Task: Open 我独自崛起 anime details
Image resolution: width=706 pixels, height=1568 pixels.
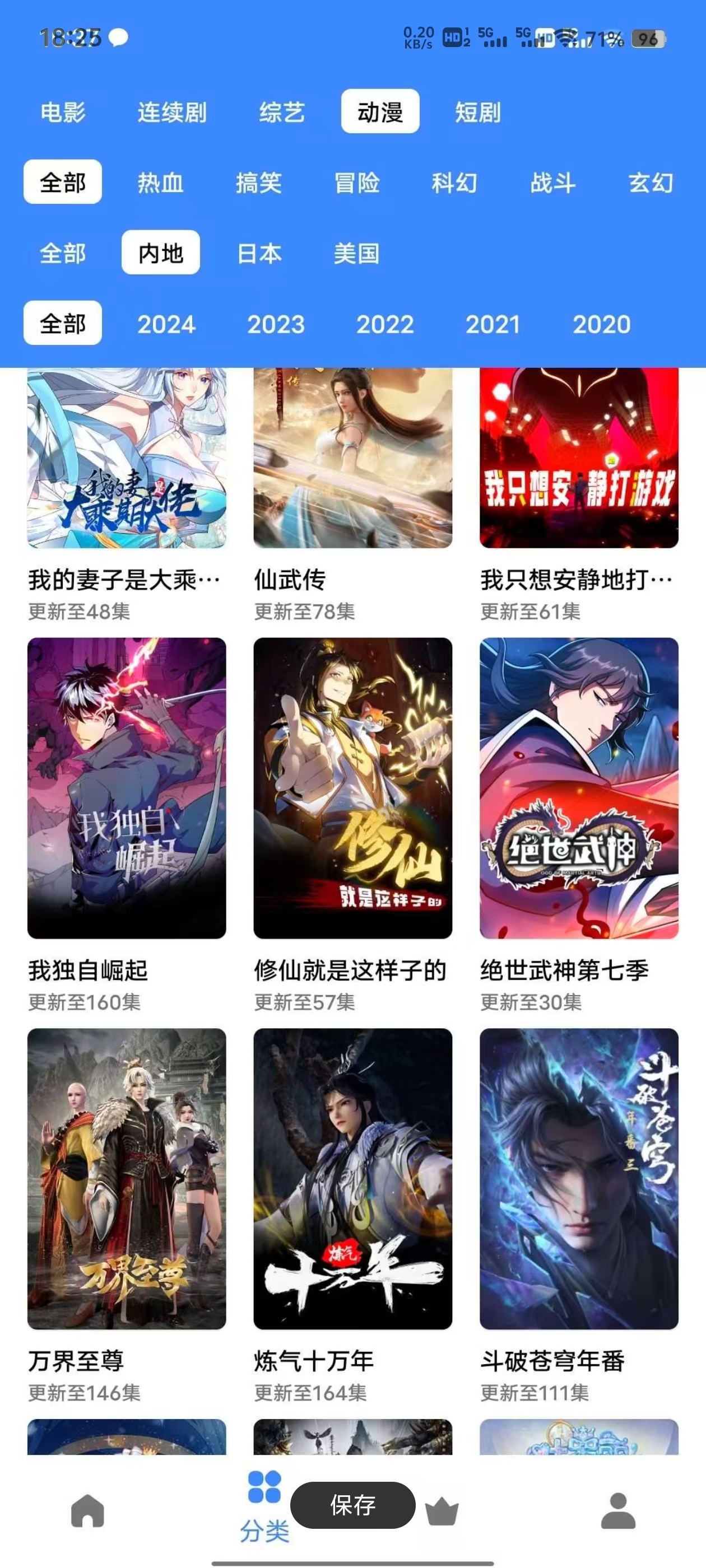Action: pos(127,788)
